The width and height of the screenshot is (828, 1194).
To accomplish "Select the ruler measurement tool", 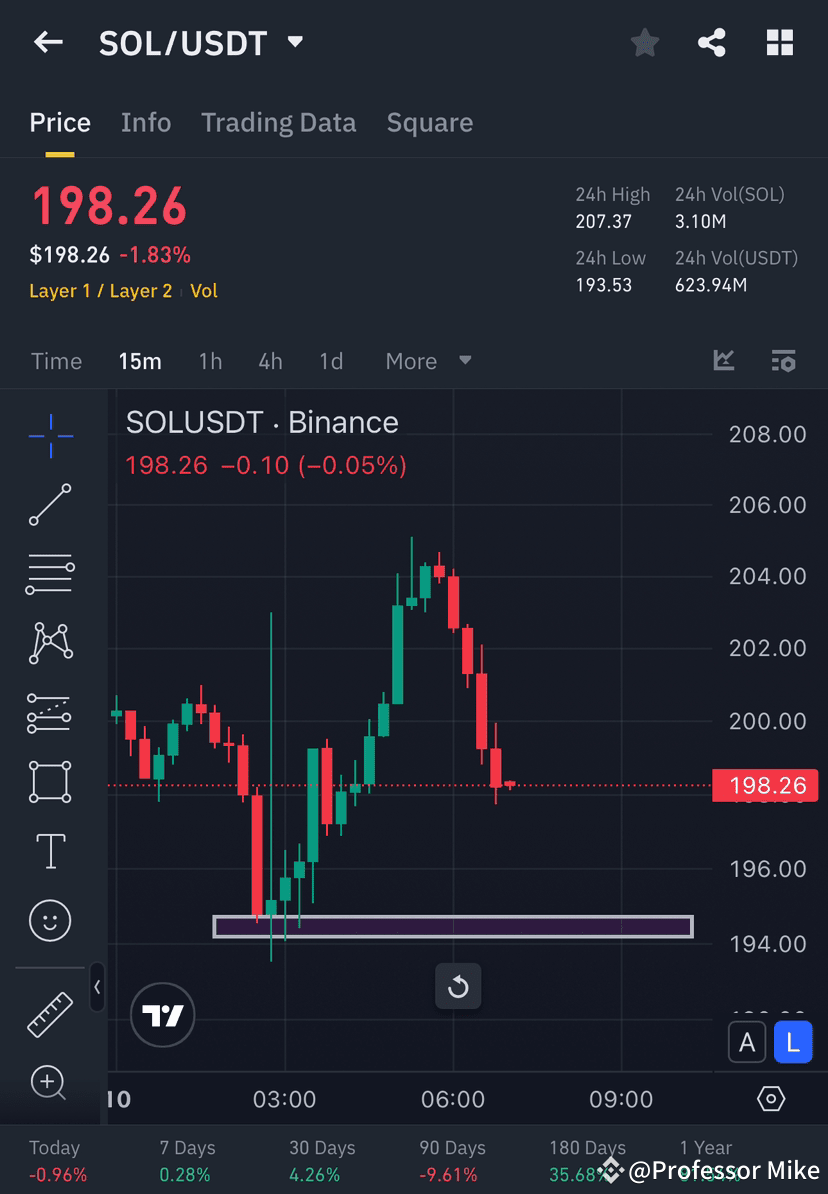I will [x=50, y=1013].
